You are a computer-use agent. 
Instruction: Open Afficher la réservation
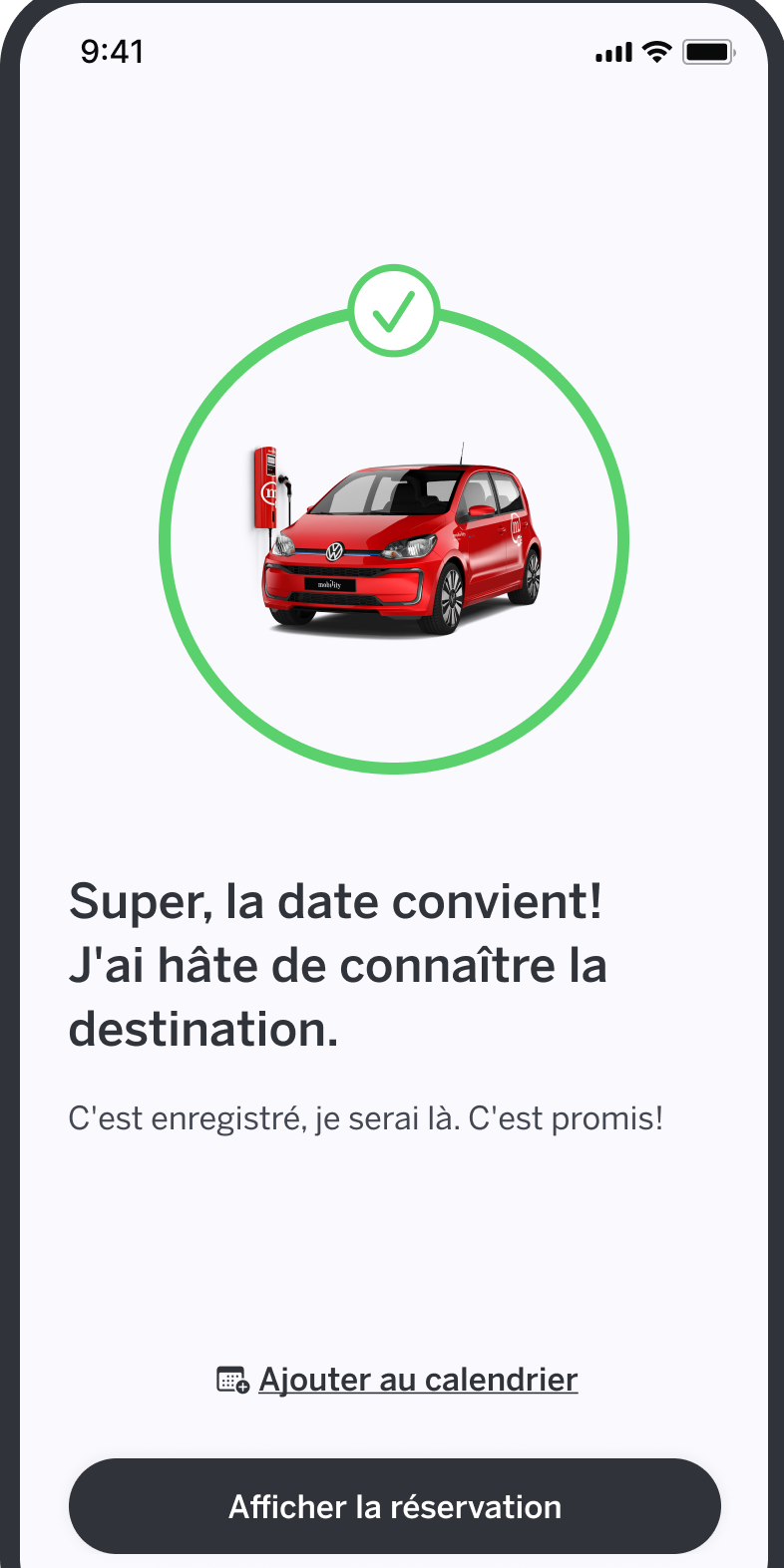click(394, 1506)
